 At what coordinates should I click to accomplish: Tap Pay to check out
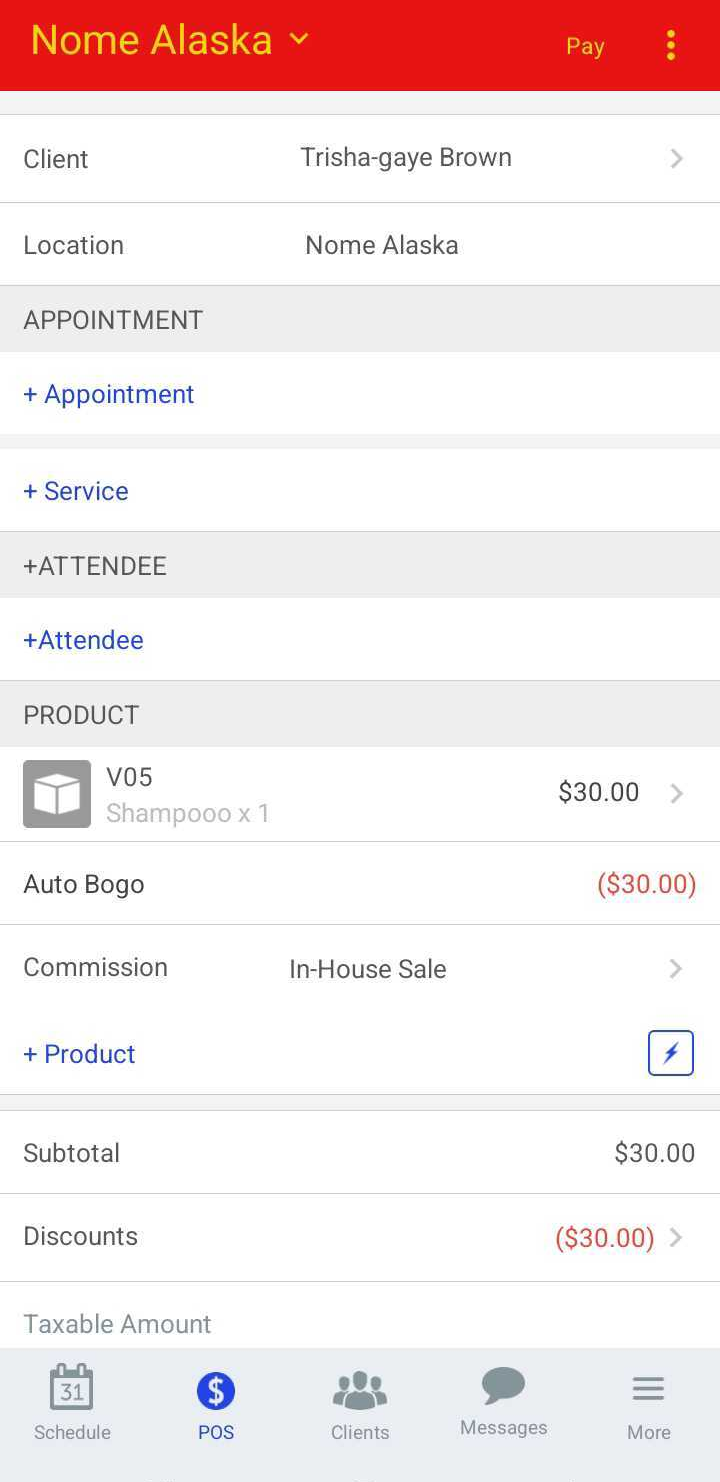tap(585, 46)
